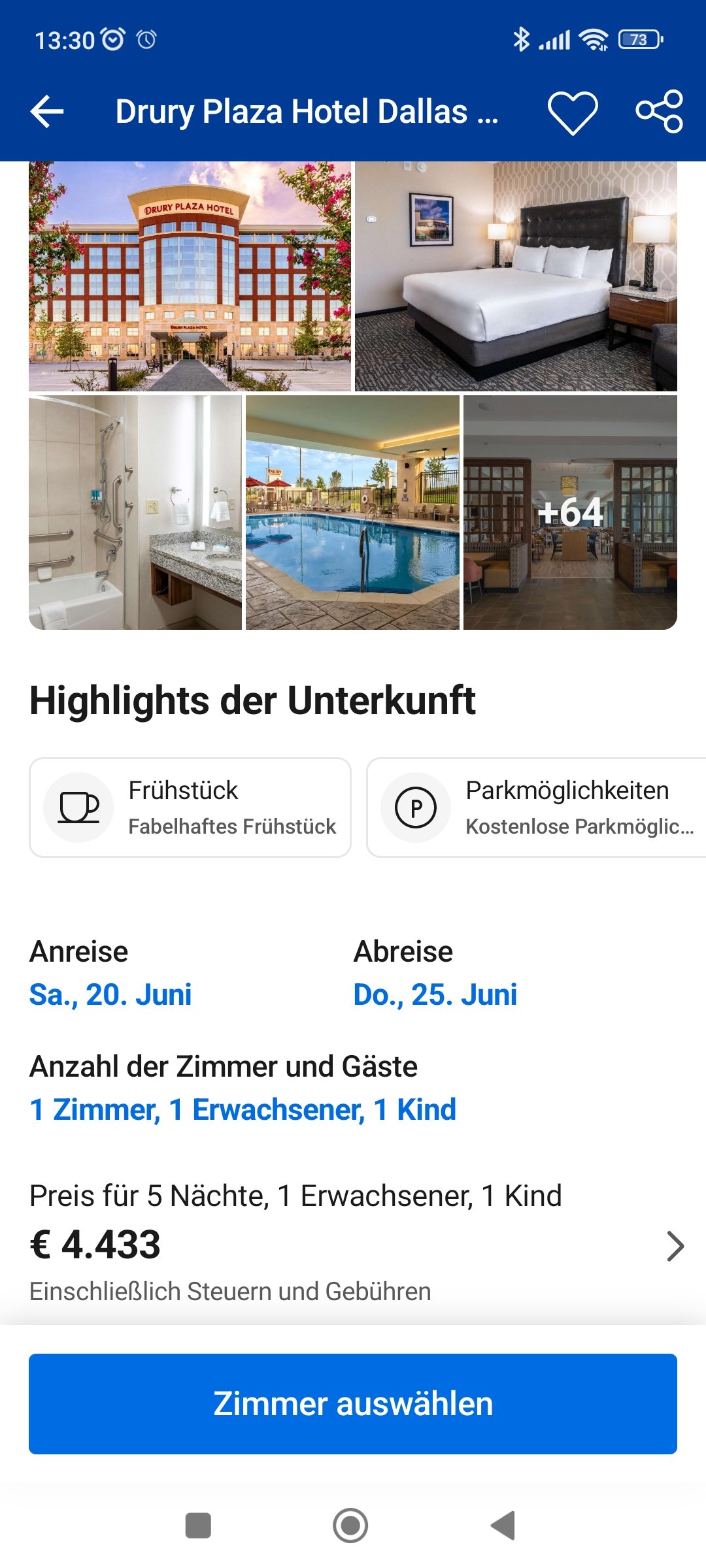
Task: Edit 1 Zimmer, 1 Erwachsener, 1 Kind
Action: pos(243,1109)
